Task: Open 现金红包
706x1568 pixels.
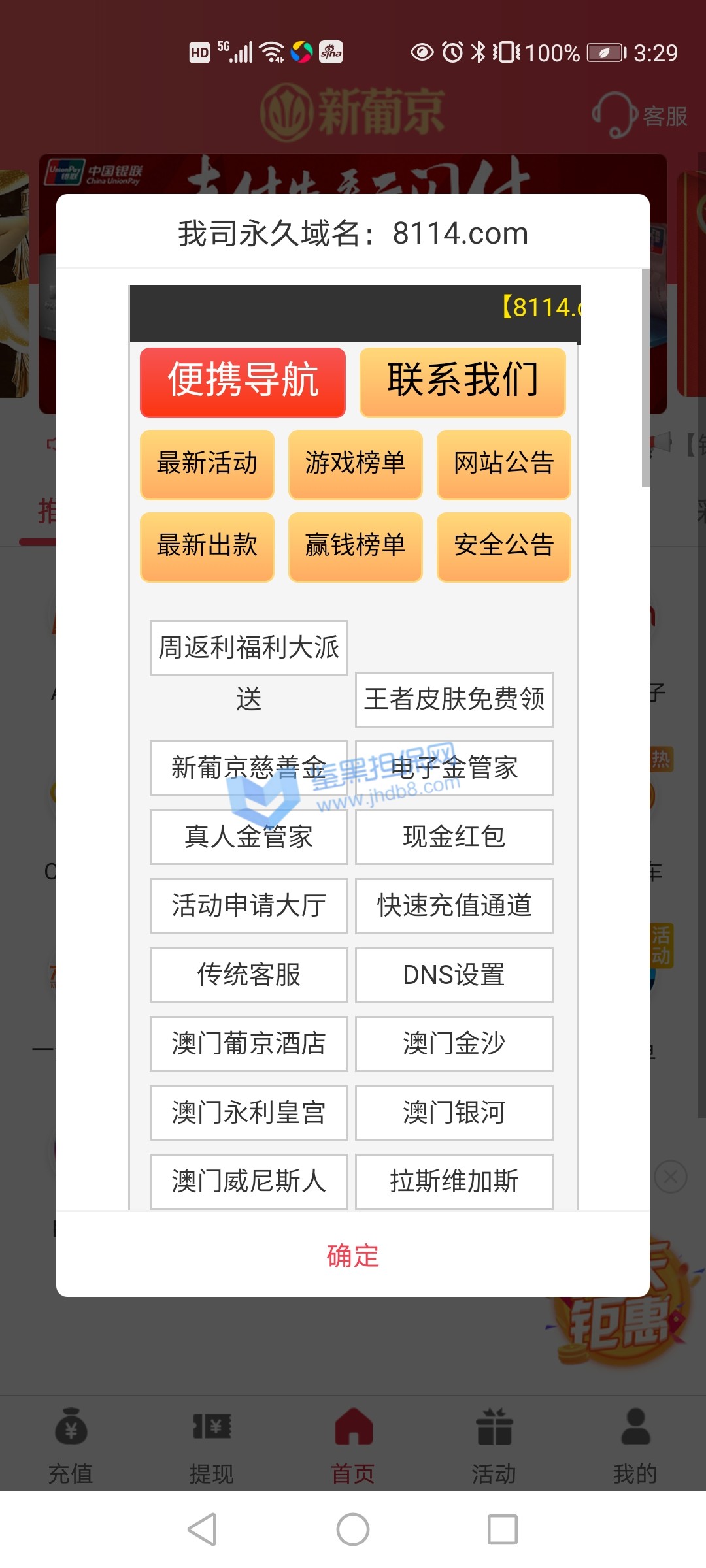Action: tap(454, 837)
